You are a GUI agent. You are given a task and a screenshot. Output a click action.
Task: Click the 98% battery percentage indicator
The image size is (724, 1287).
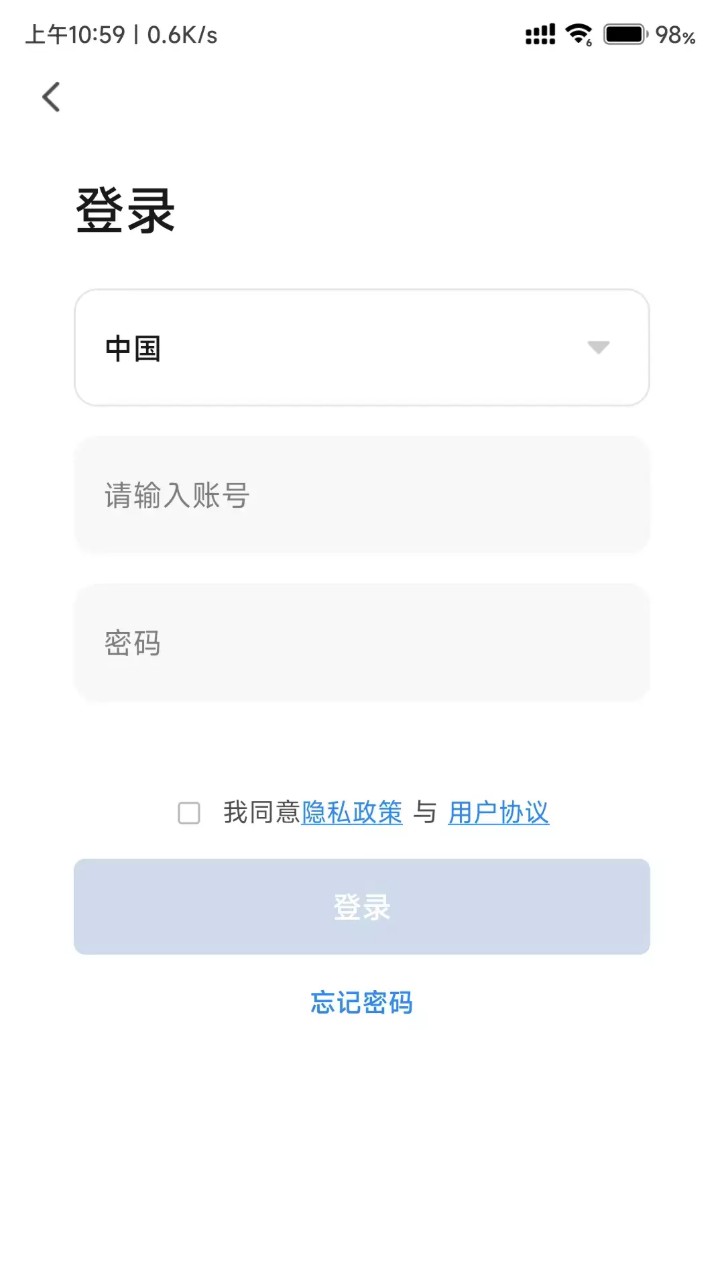click(678, 35)
